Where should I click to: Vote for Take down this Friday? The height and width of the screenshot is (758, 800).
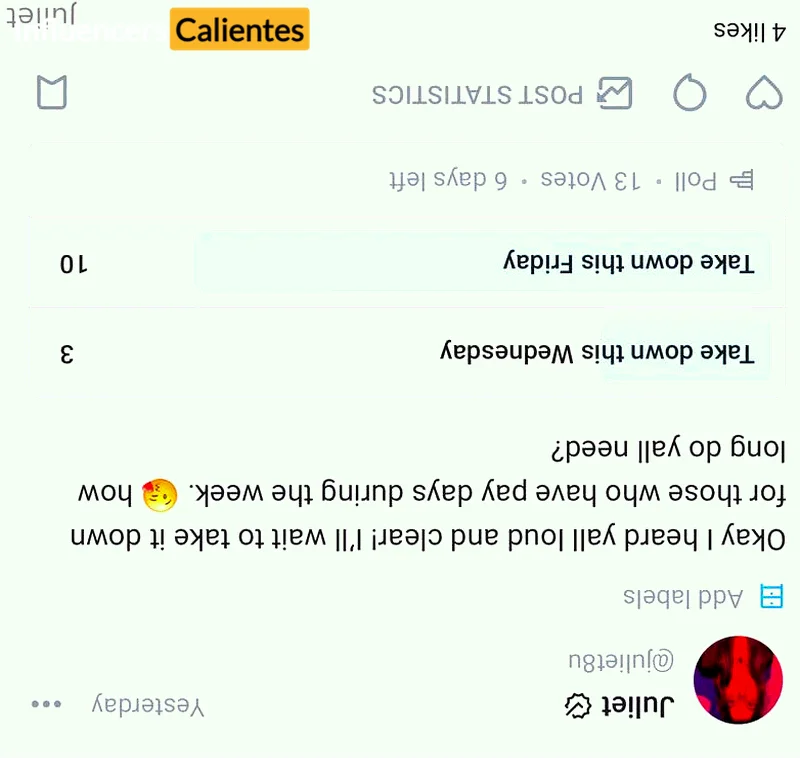coord(400,263)
